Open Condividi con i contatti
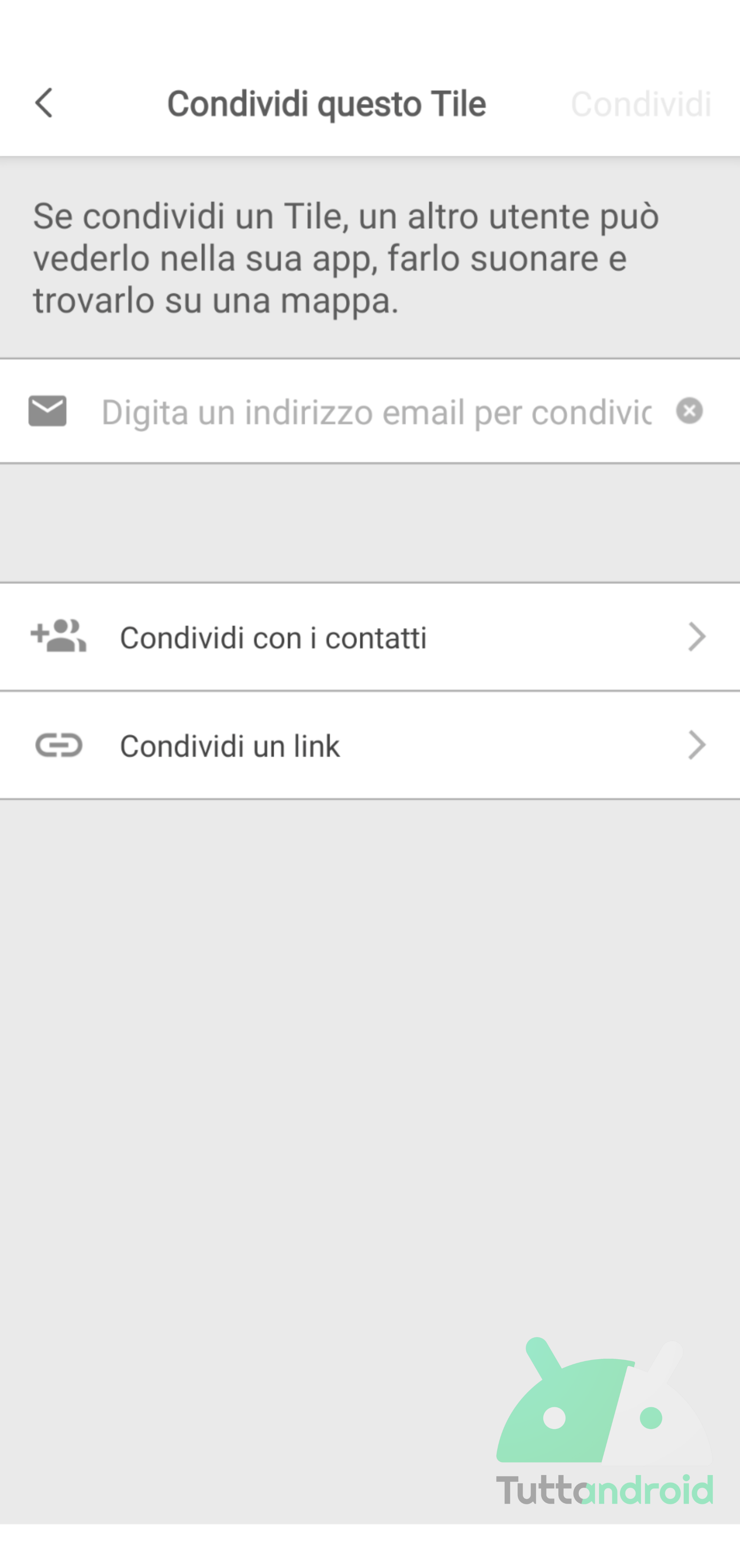740x1568 pixels. pyautogui.click(x=370, y=637)
